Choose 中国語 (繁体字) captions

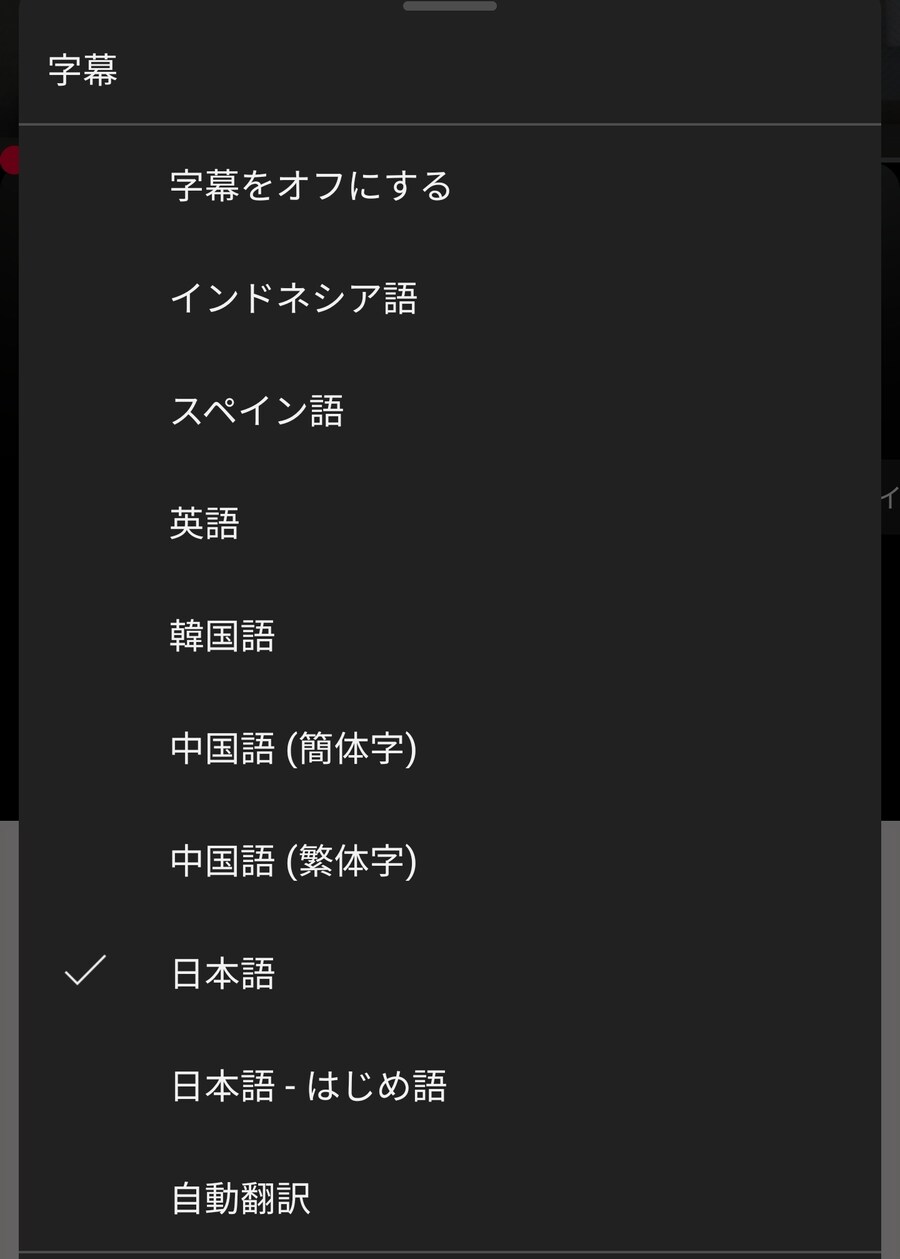click(293, 861)
